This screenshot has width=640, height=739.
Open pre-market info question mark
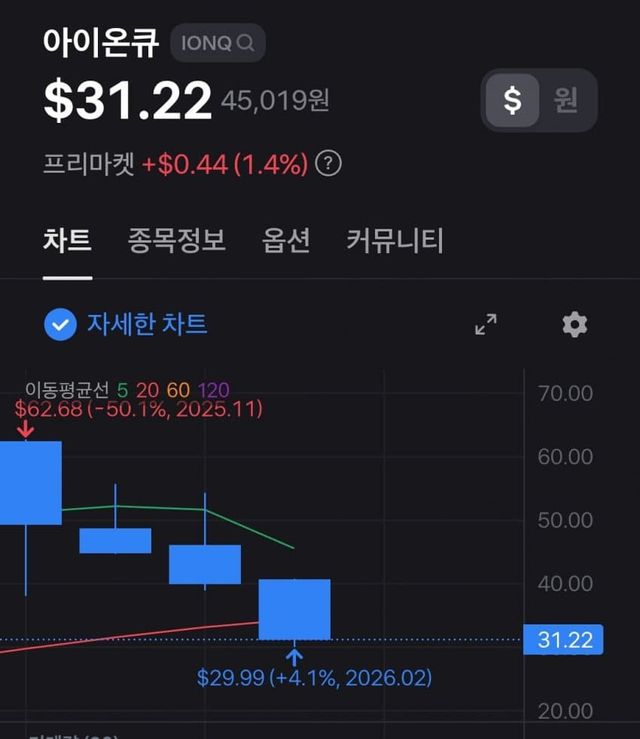(x=328, y=164)
